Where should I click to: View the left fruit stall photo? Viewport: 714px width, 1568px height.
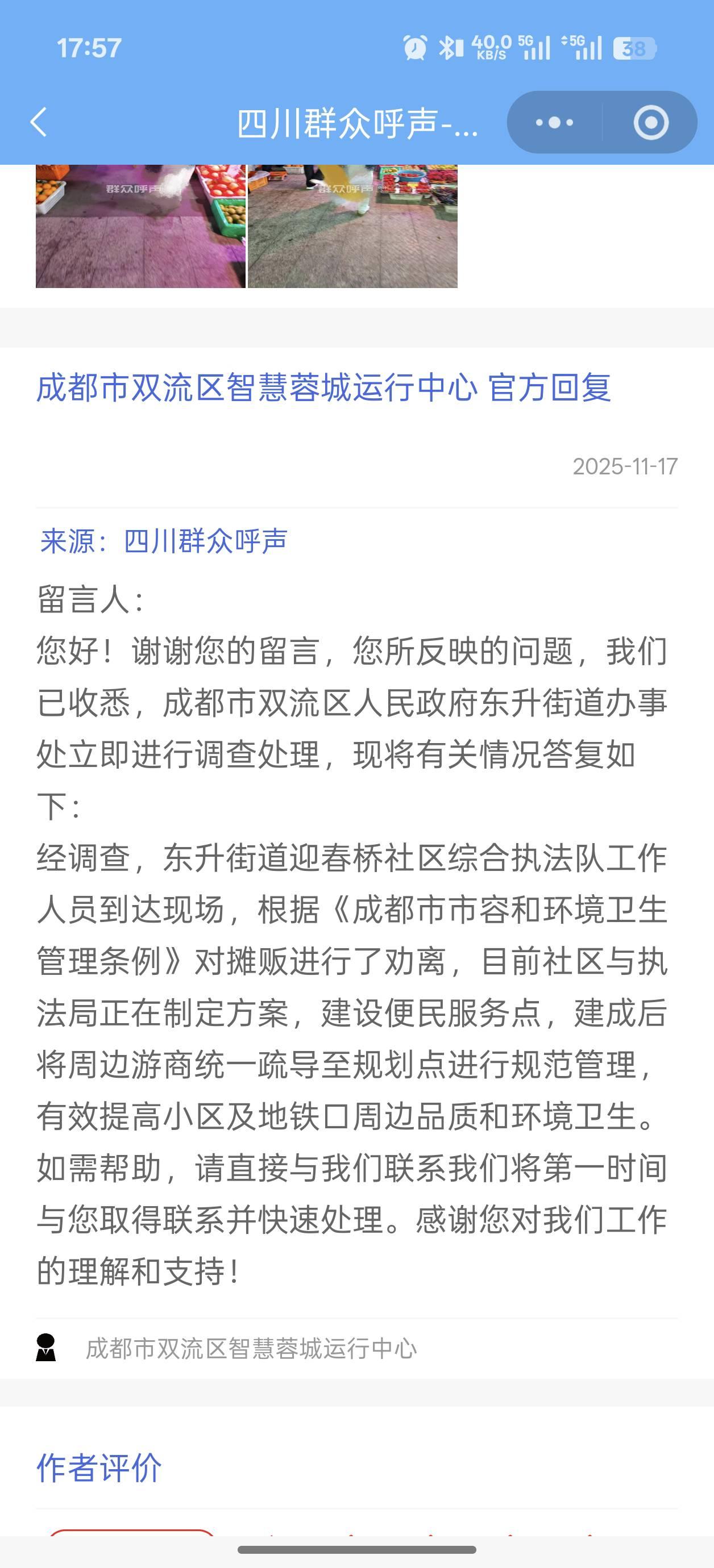pos(141,226)
